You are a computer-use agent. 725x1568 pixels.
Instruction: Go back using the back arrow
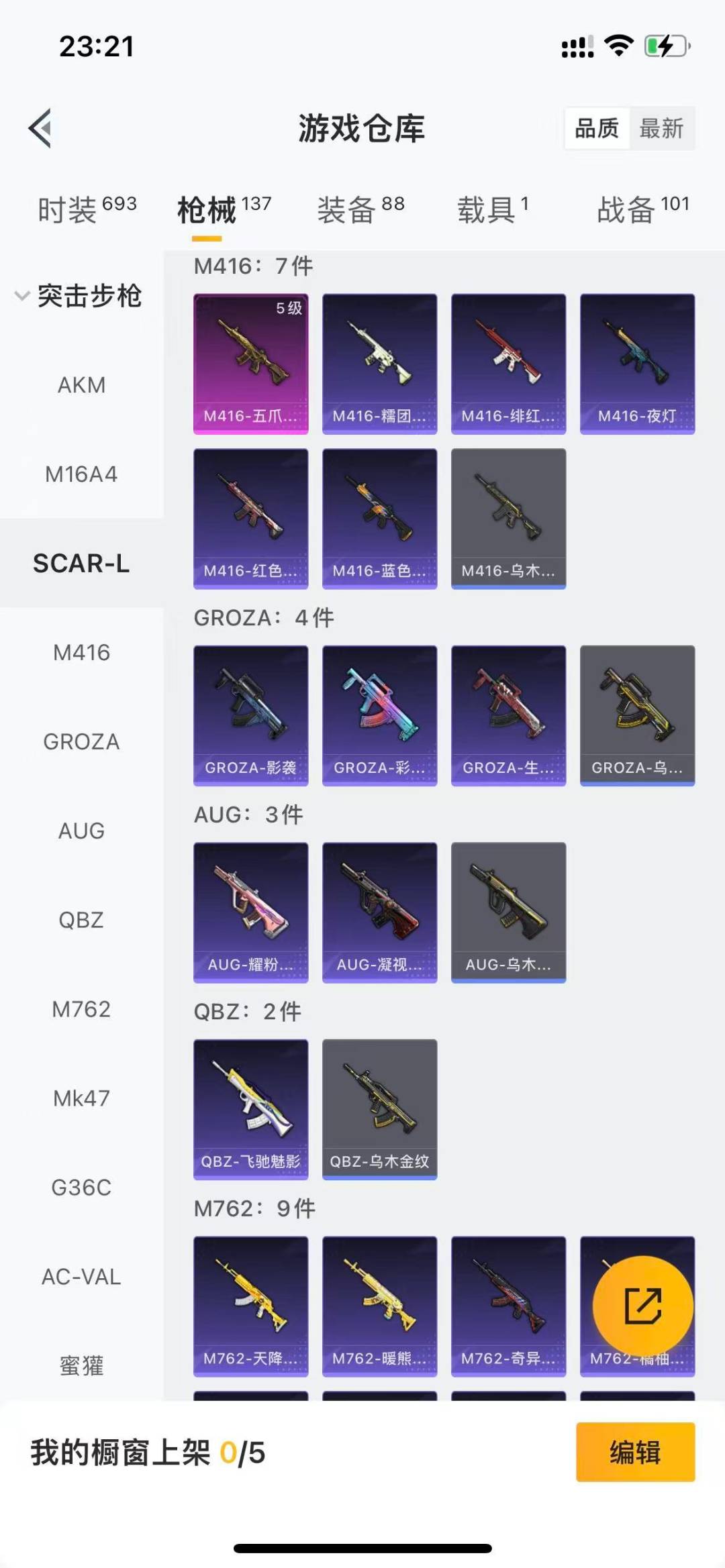40,127
